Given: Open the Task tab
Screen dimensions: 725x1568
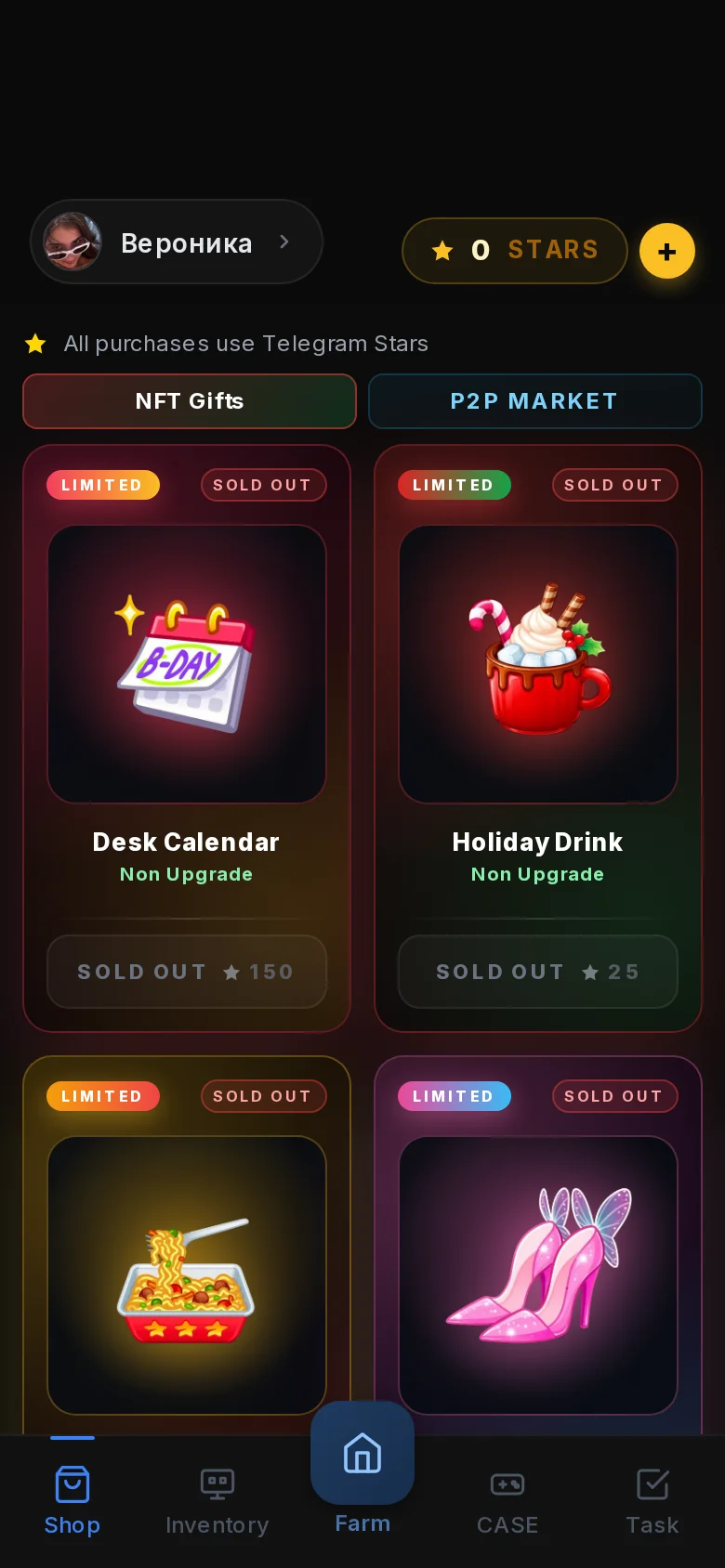Looking at the screenshot, I should point(652,1500).
